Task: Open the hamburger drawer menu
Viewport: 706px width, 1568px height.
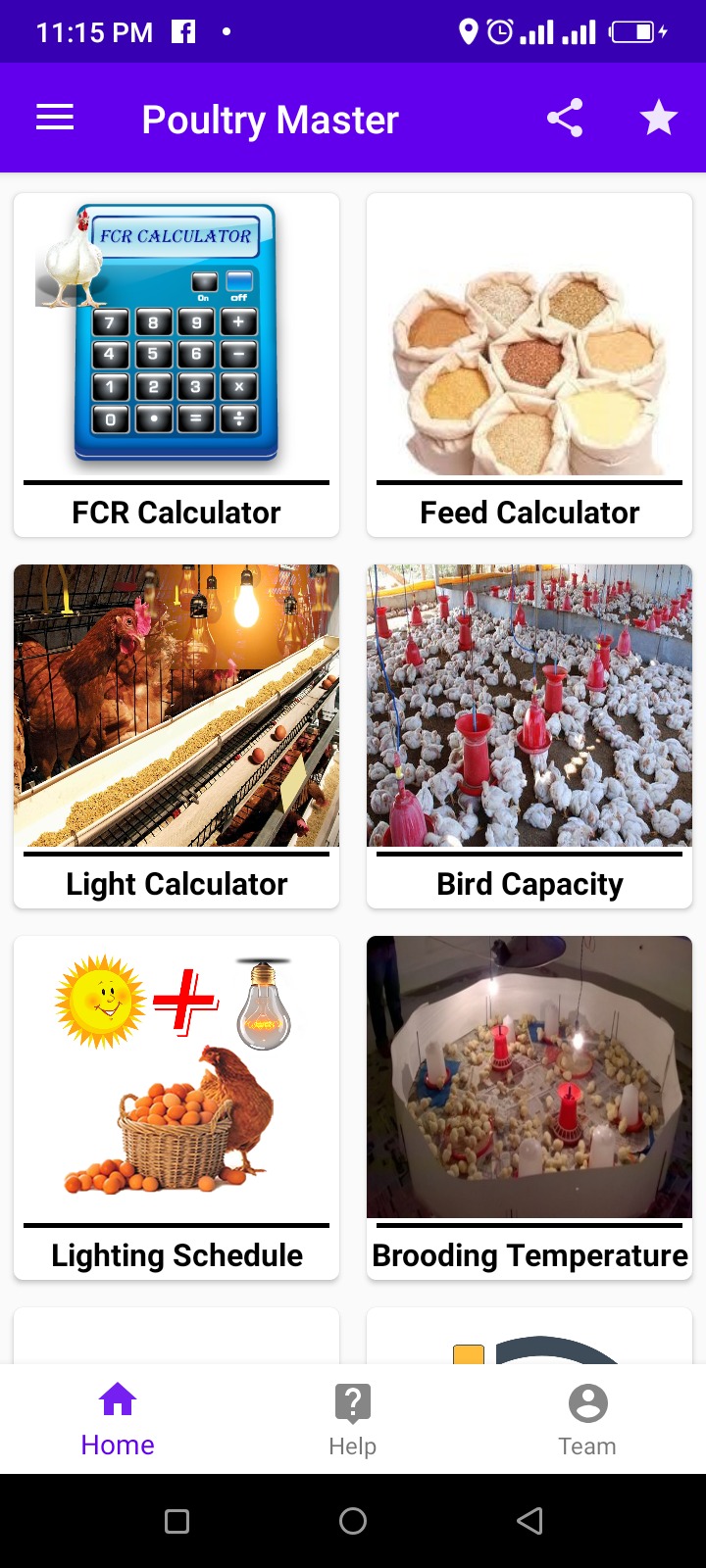Action: 55,119
